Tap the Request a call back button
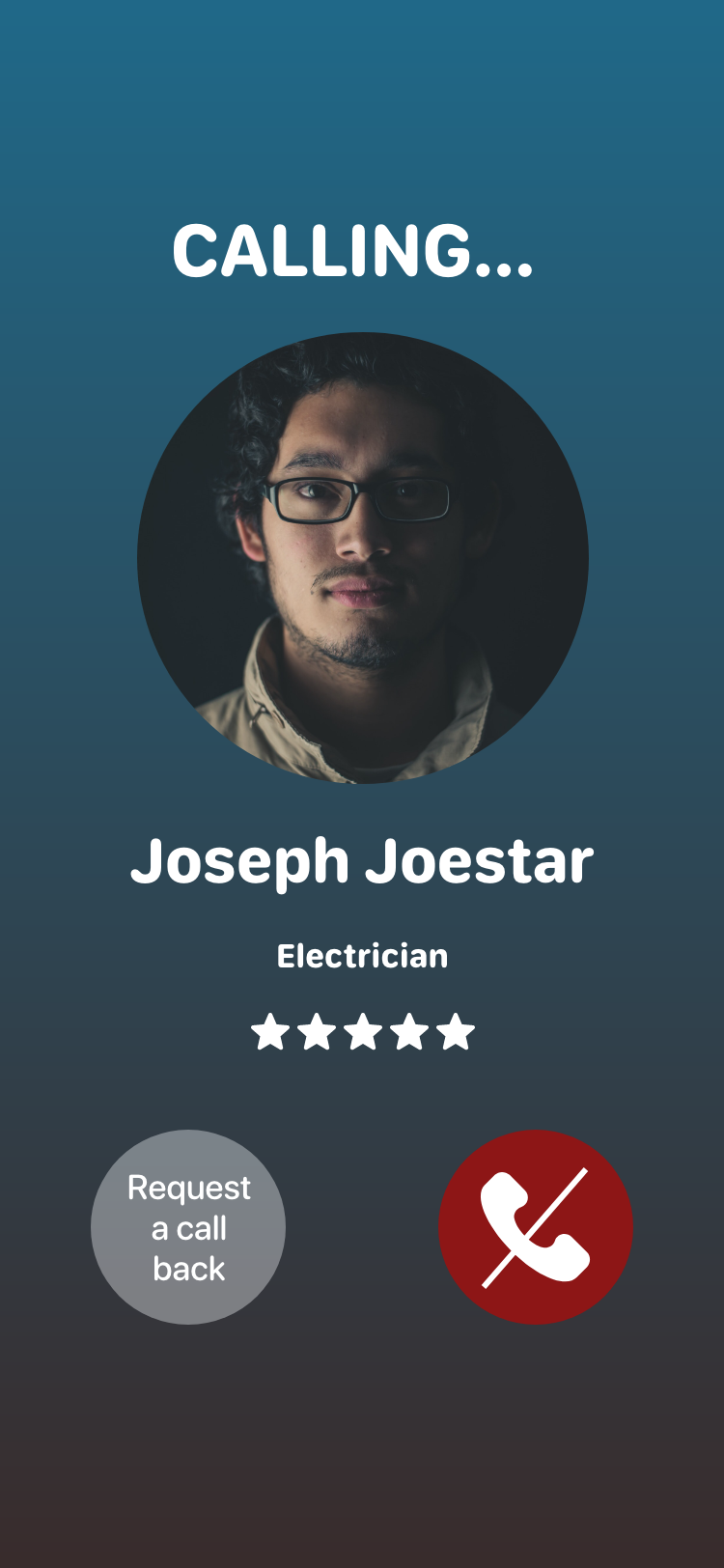Screen dimensions: 724x1568 188,1227
